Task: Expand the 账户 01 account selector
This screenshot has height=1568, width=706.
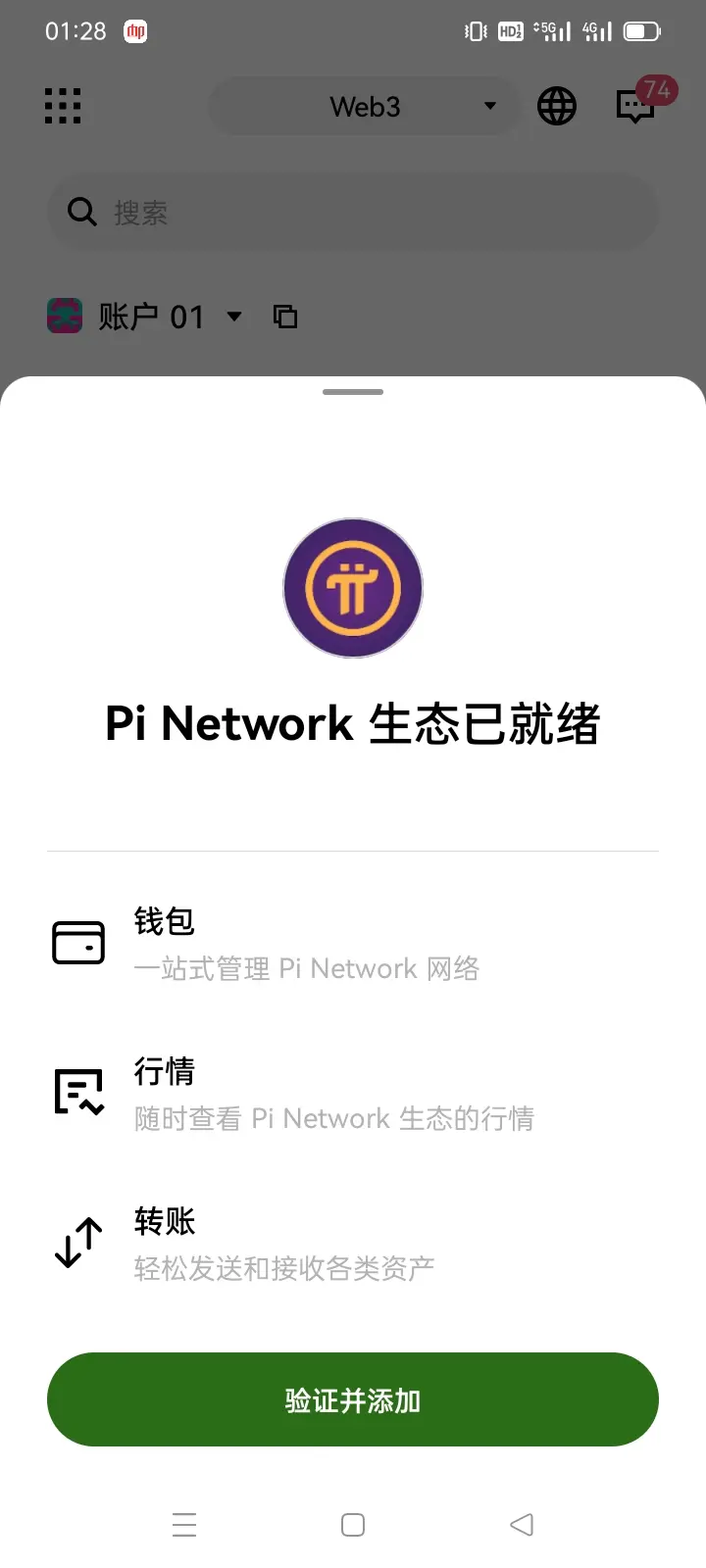Action: click(x=234, y=316)
